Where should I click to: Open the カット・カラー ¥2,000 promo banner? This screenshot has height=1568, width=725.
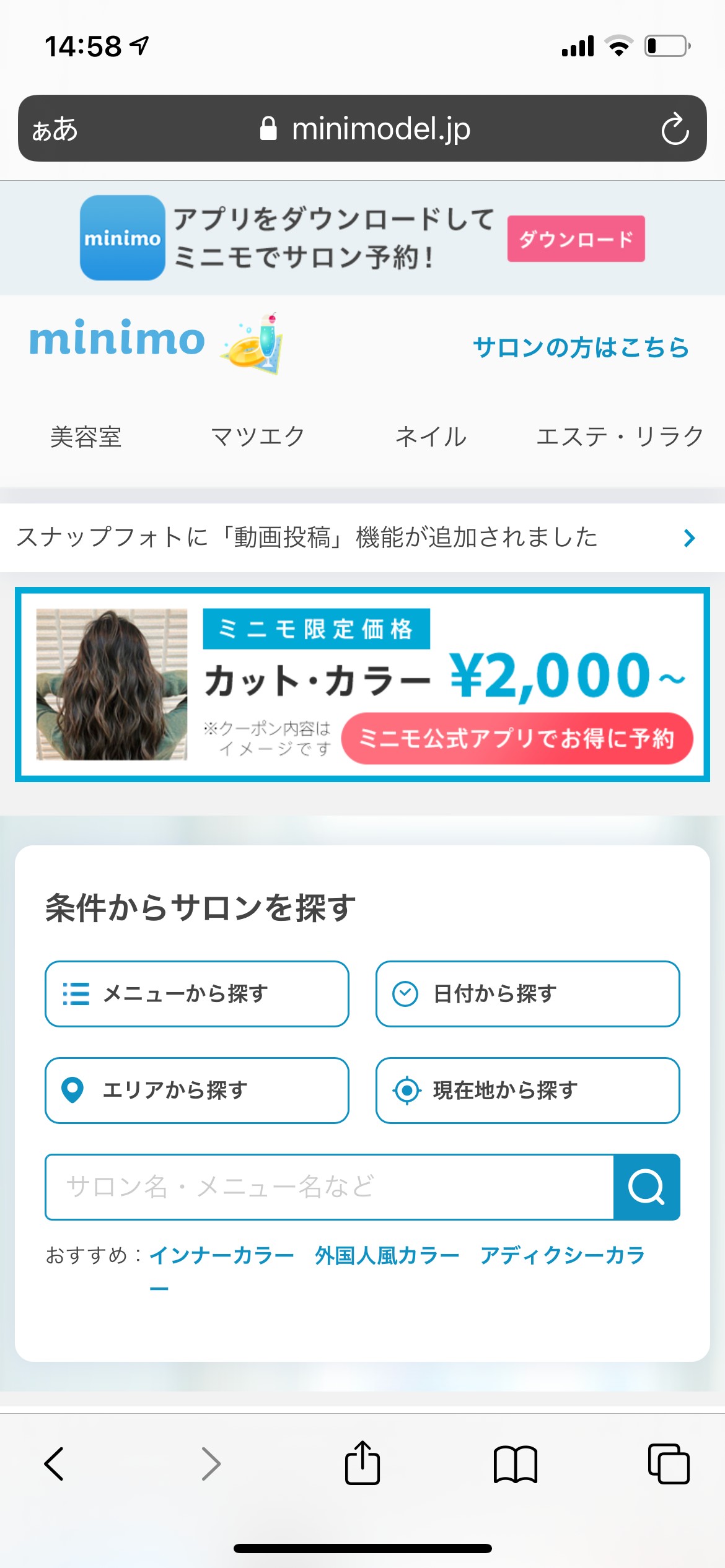(362, 684)
